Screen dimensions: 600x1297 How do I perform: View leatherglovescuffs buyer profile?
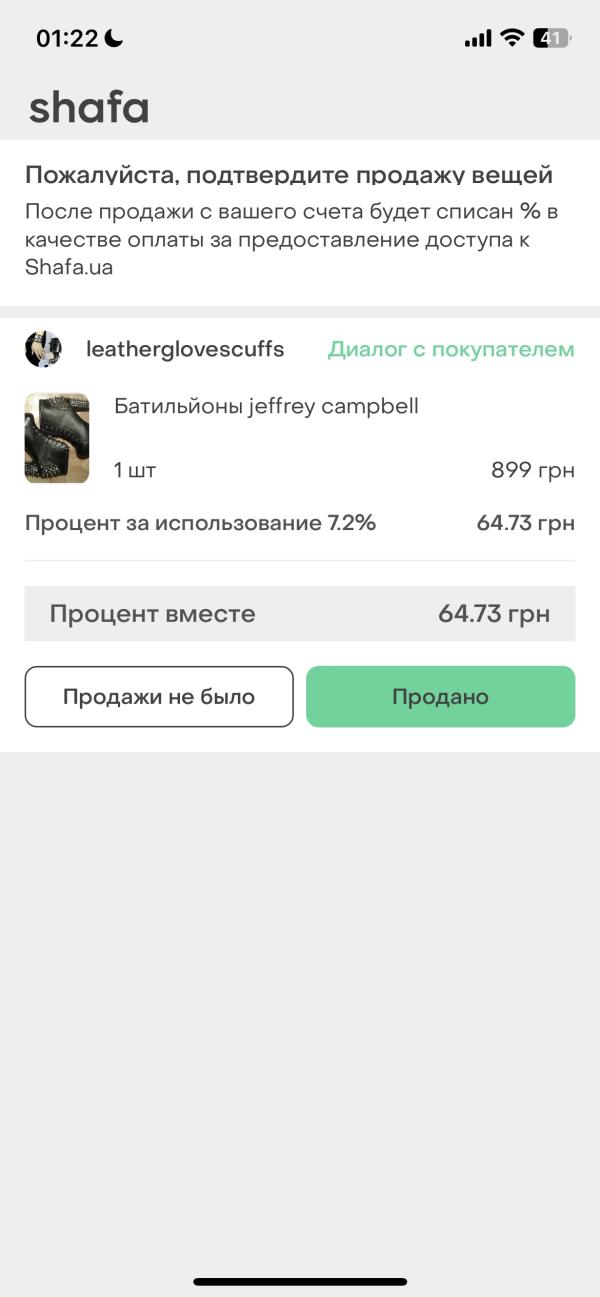[x=185, y=349]
